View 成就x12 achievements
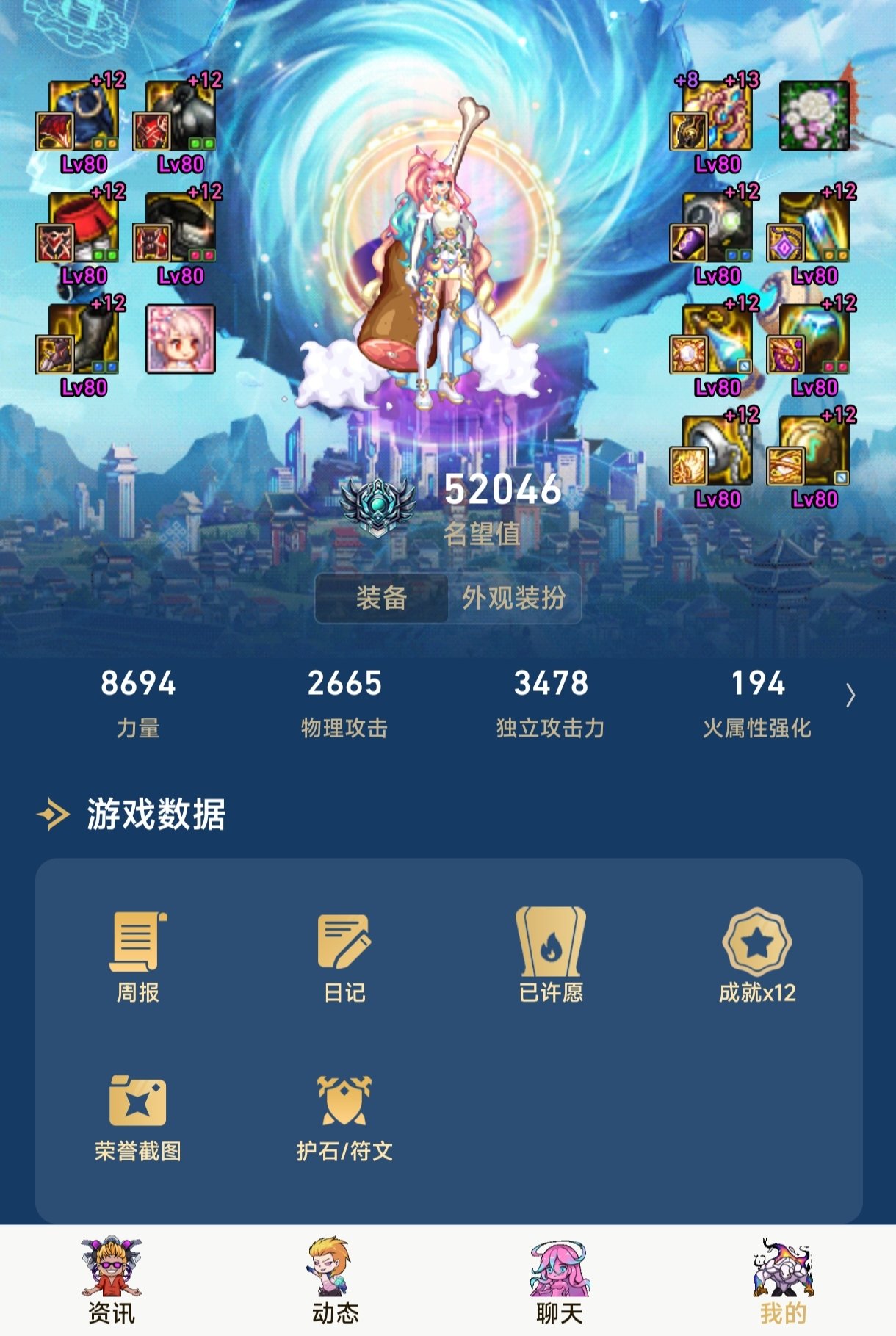The width and height of the screenshot is (896, 1336). (757, 956)
